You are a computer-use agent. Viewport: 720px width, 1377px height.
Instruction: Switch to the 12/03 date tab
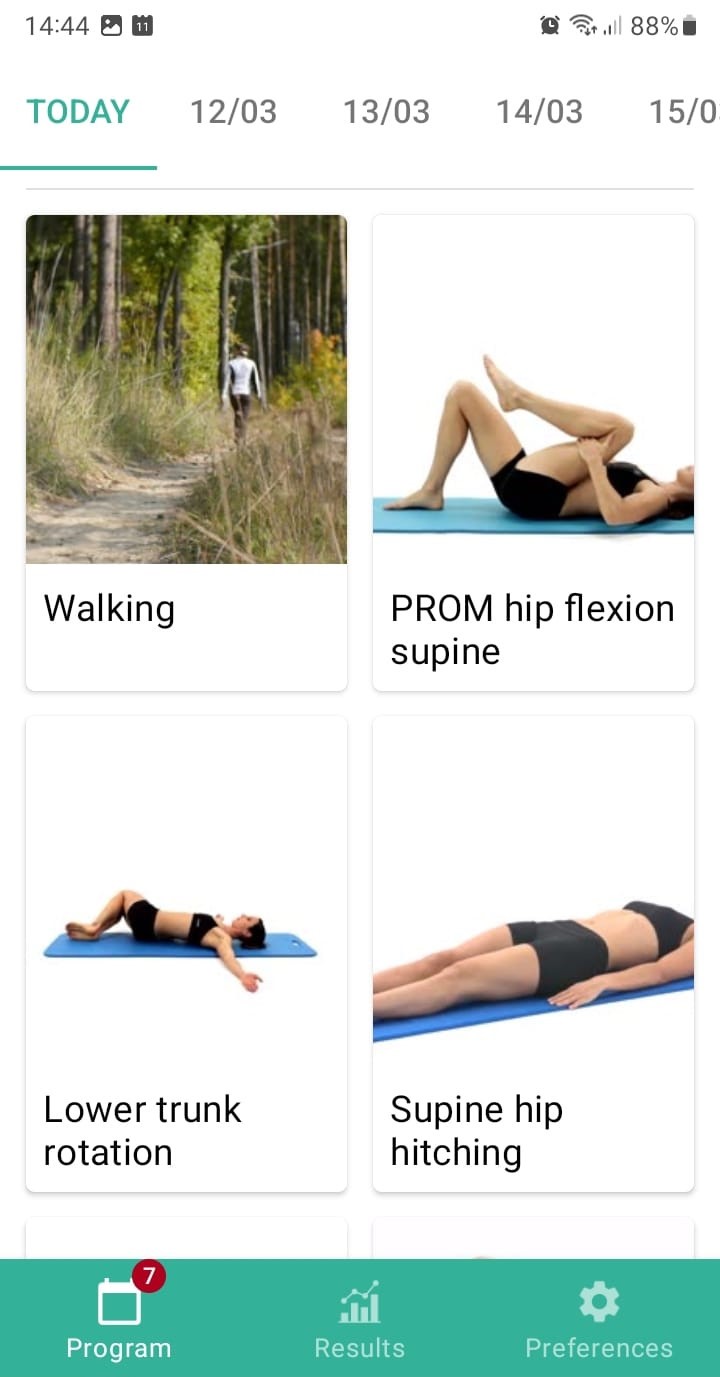[233, 112]
